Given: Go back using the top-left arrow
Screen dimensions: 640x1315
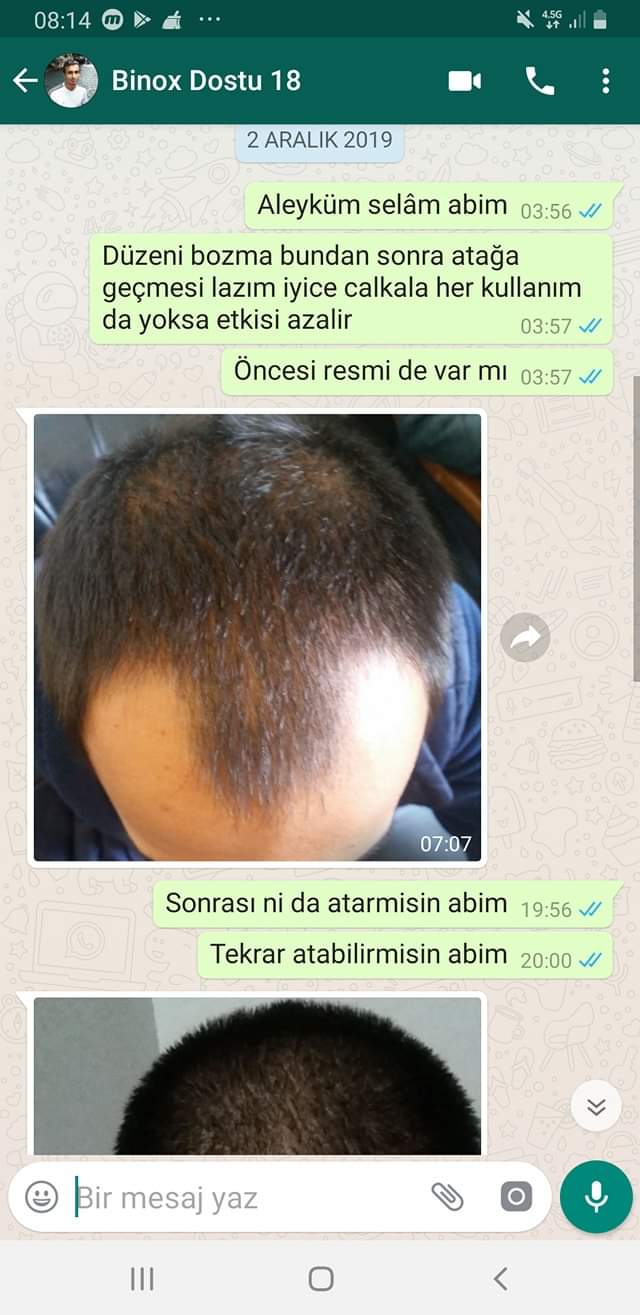Looking at the screenshot, I should (25, 81).
